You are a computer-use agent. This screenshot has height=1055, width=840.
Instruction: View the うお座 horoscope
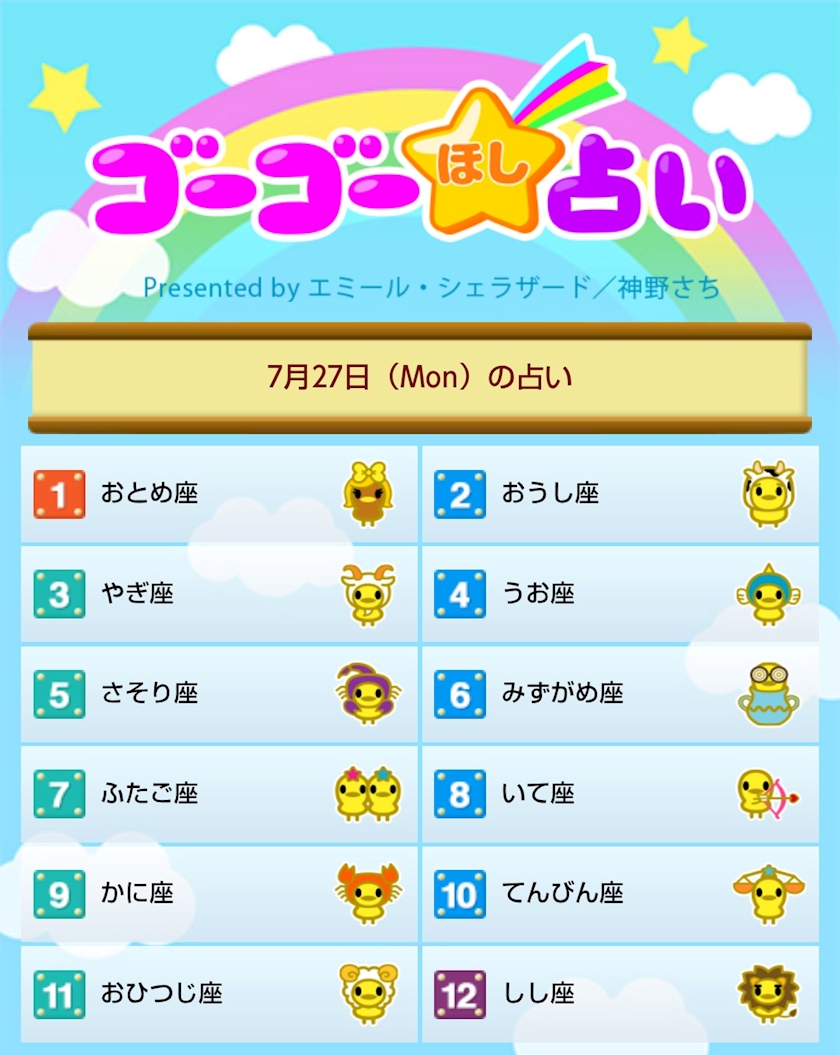[x=620, y=594]
